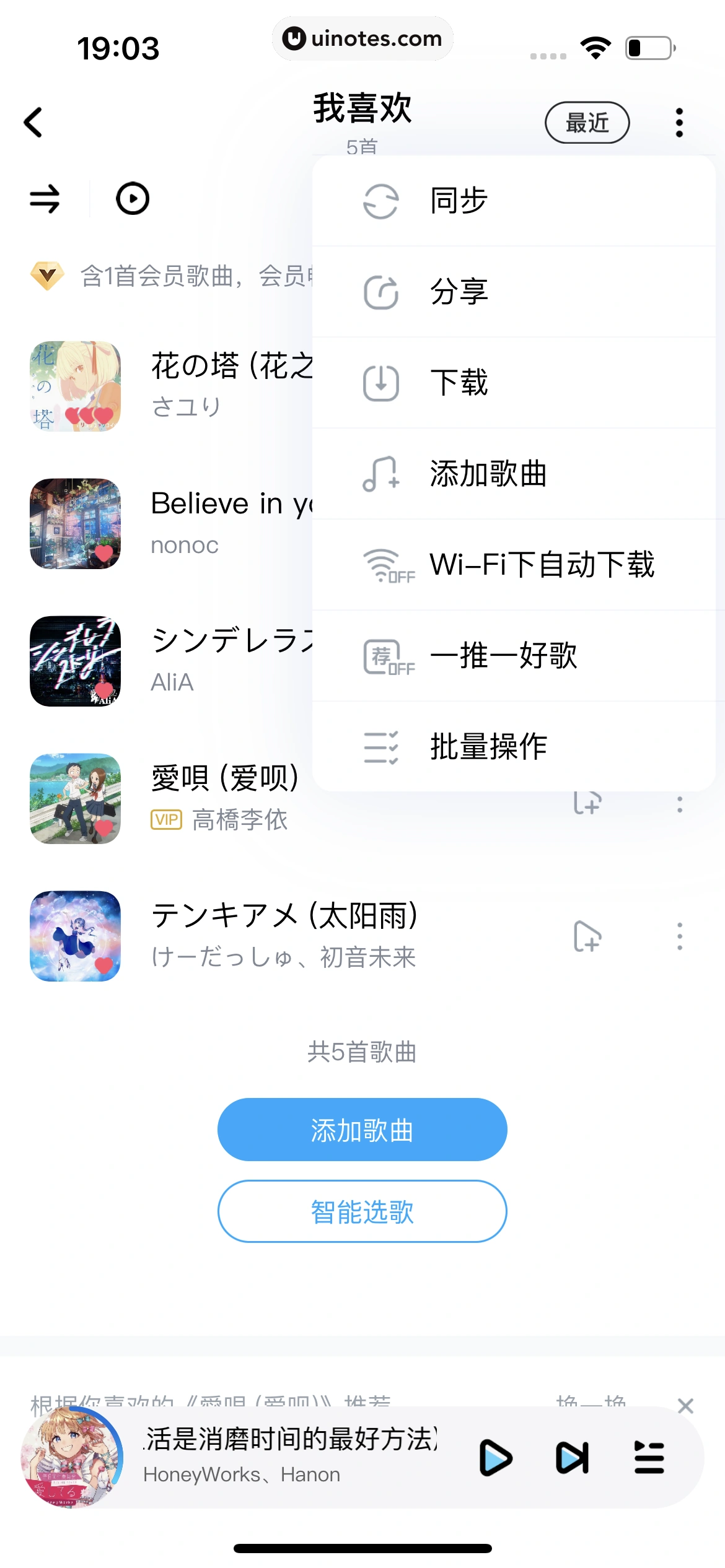Select 下载 to download songs
This screenshot has height=1568, width=725.
[x=459, y=383]
